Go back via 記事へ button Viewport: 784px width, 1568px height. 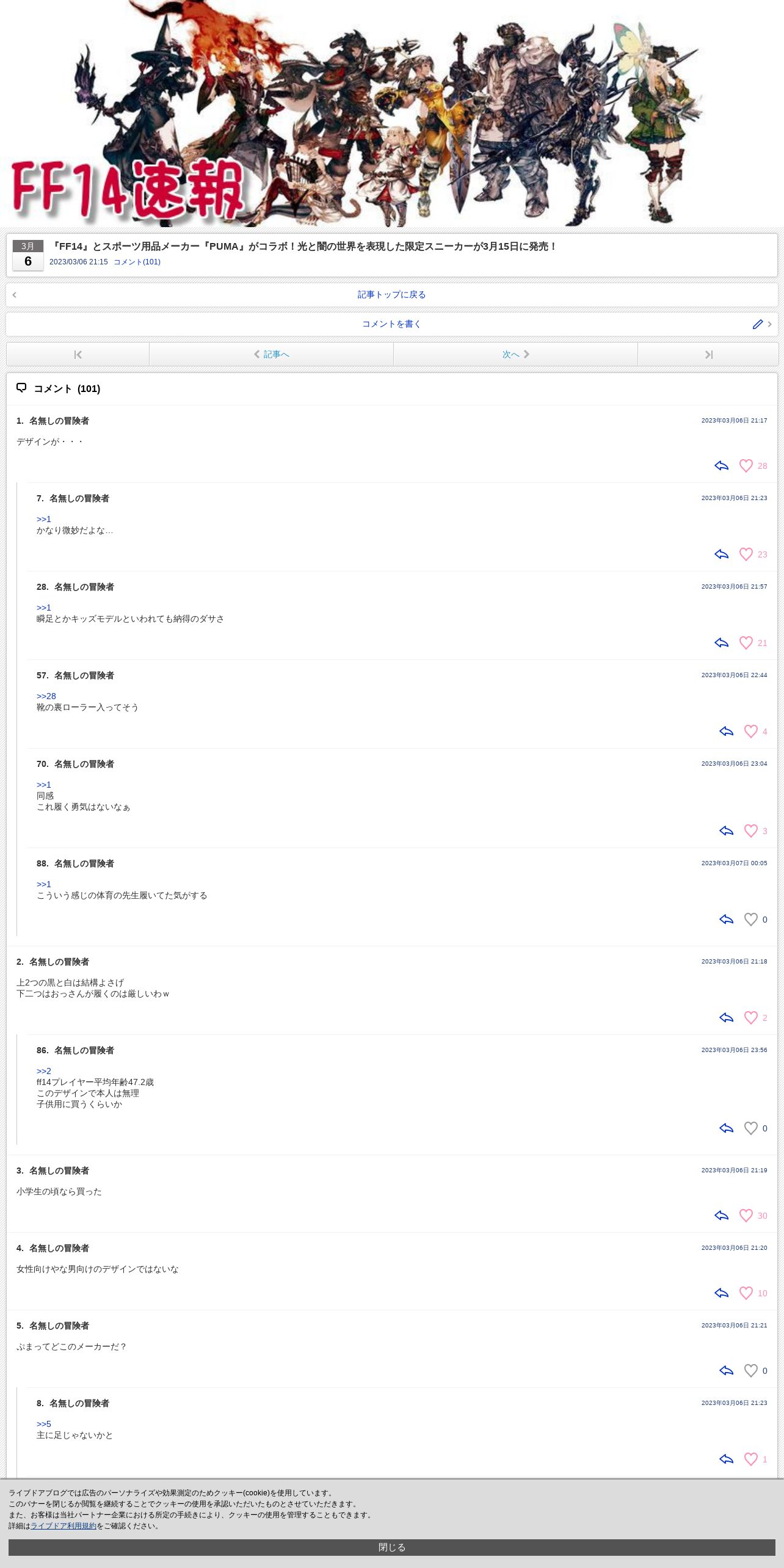(x=271, y=354)
